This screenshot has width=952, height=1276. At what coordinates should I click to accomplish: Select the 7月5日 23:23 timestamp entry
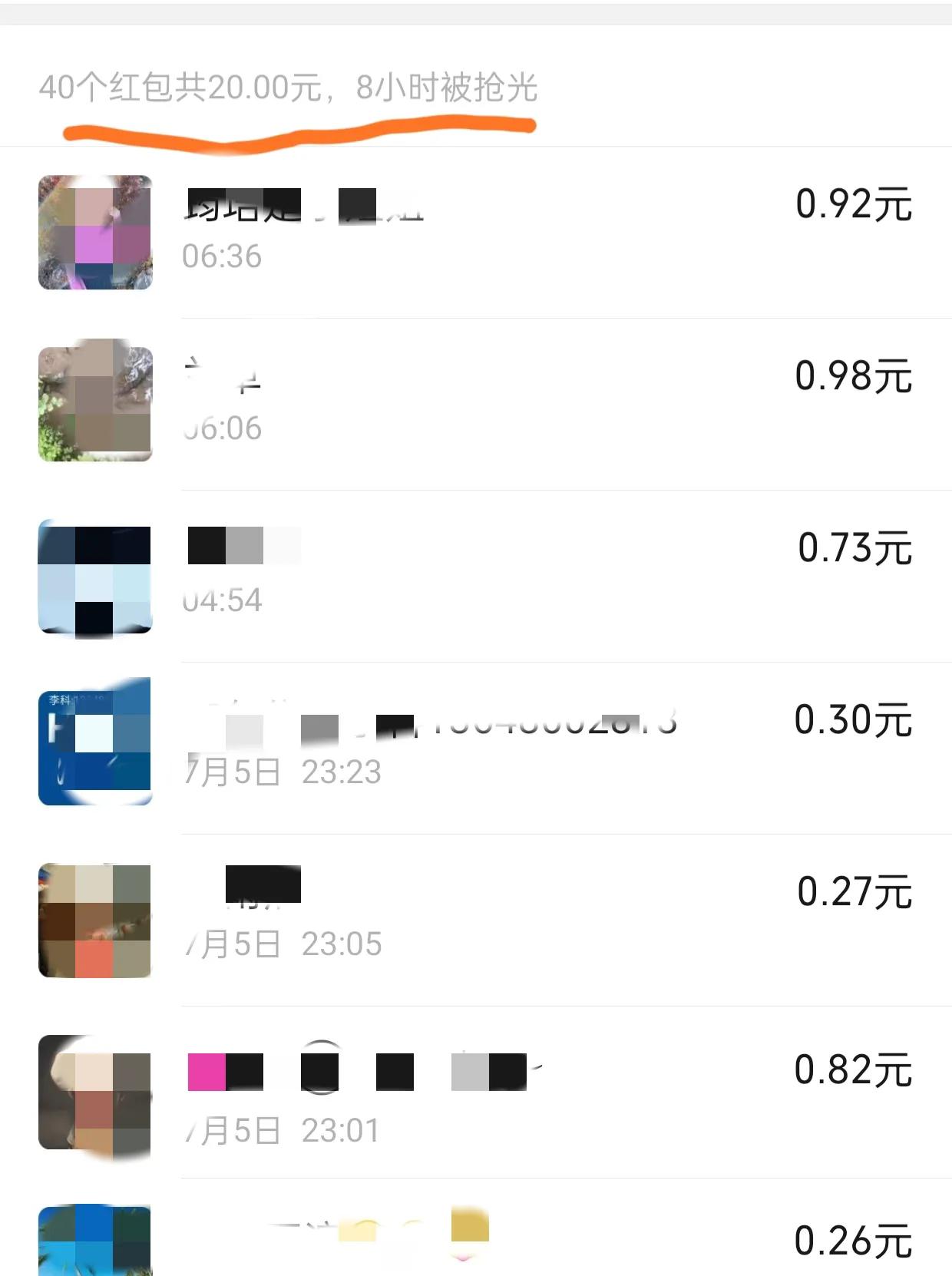point(284,774)
